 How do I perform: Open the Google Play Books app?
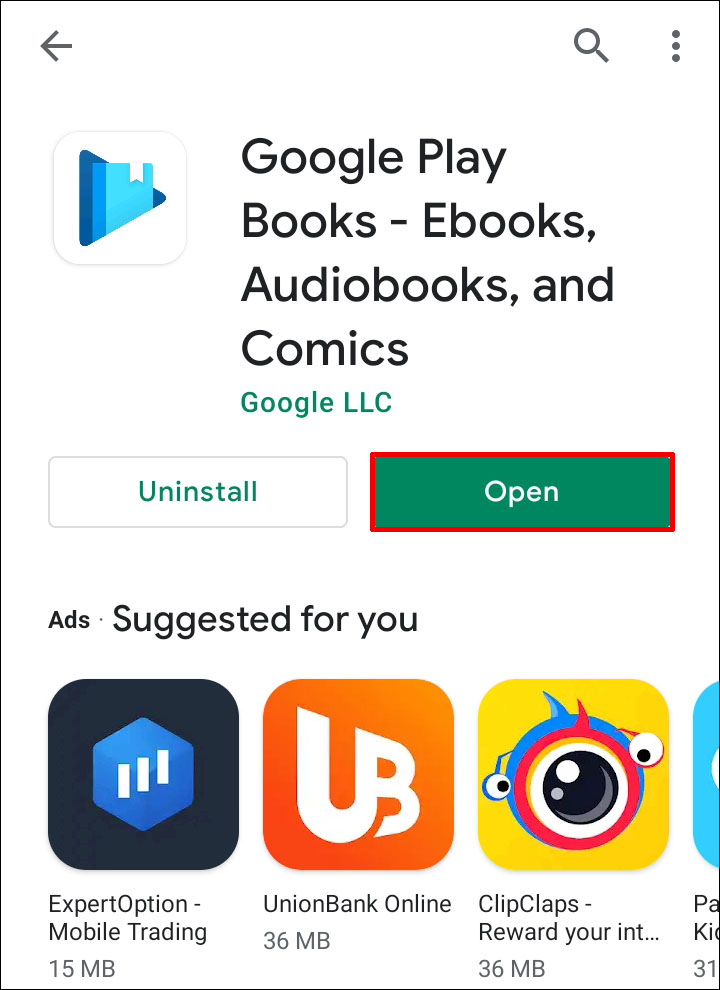(521, 492)
